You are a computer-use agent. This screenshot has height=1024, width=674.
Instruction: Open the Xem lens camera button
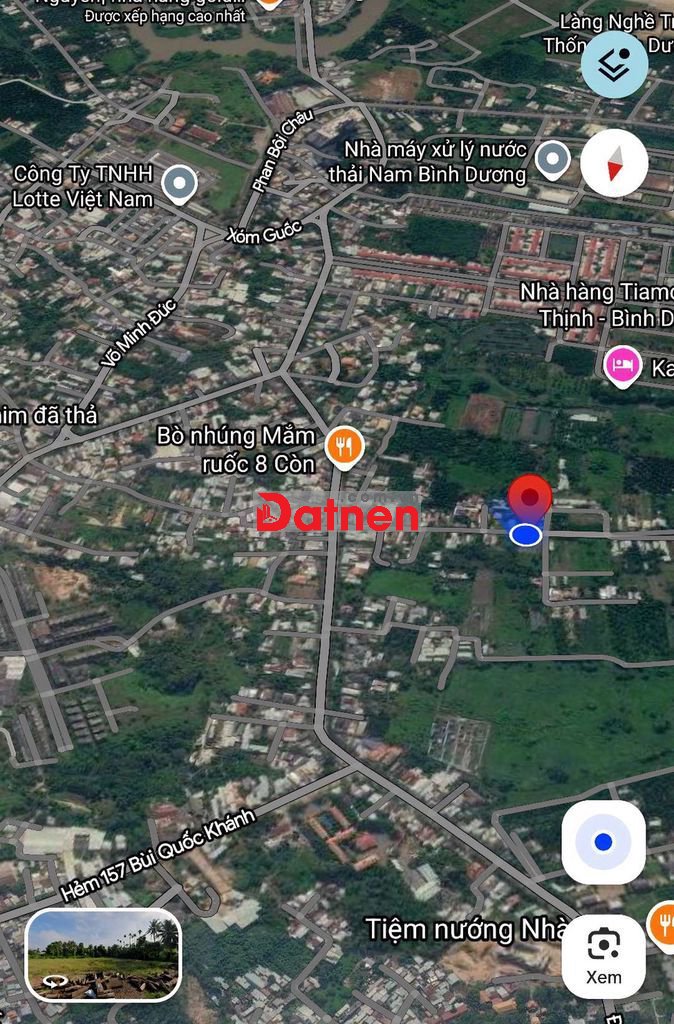(603, 955)
